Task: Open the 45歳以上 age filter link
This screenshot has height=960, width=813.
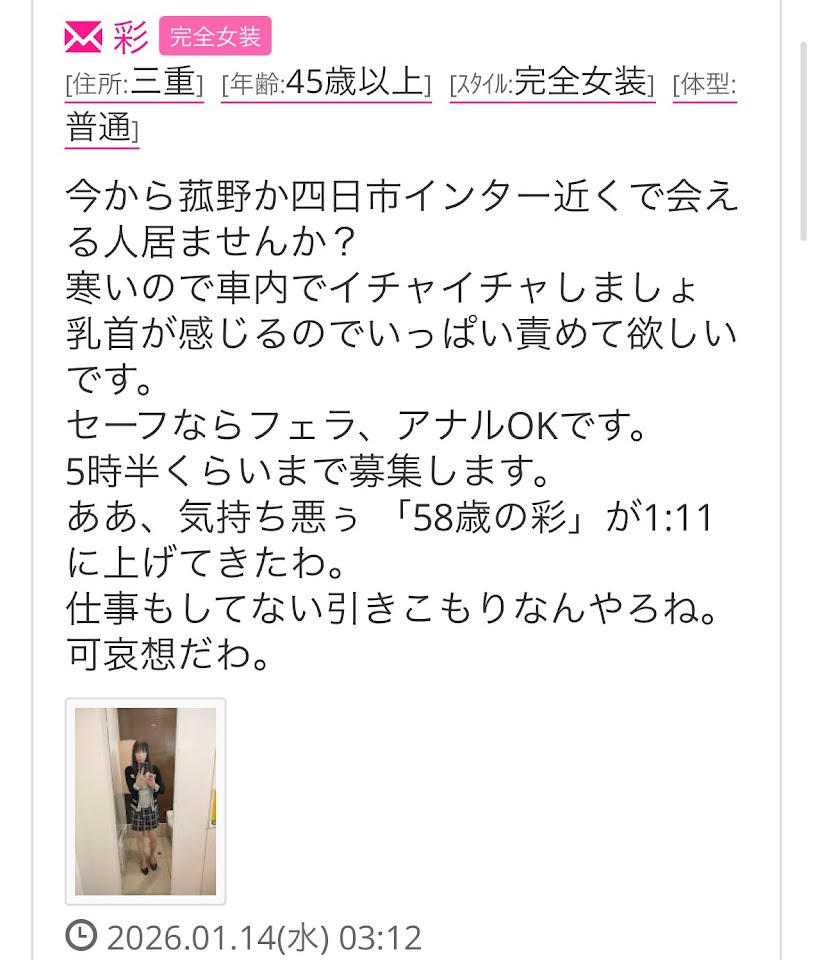Action: click(x=357, y=82)
